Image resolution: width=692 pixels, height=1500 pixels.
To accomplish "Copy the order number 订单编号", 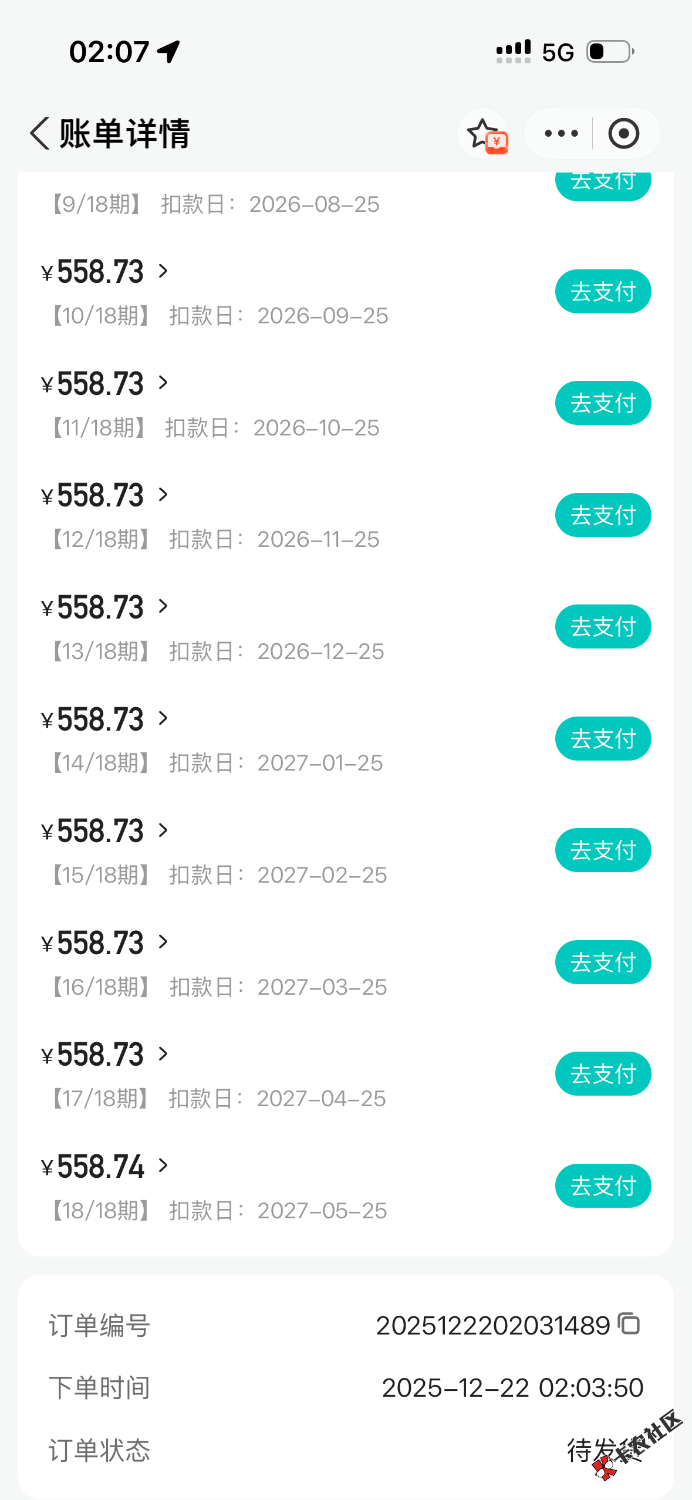I will 629,1324.
